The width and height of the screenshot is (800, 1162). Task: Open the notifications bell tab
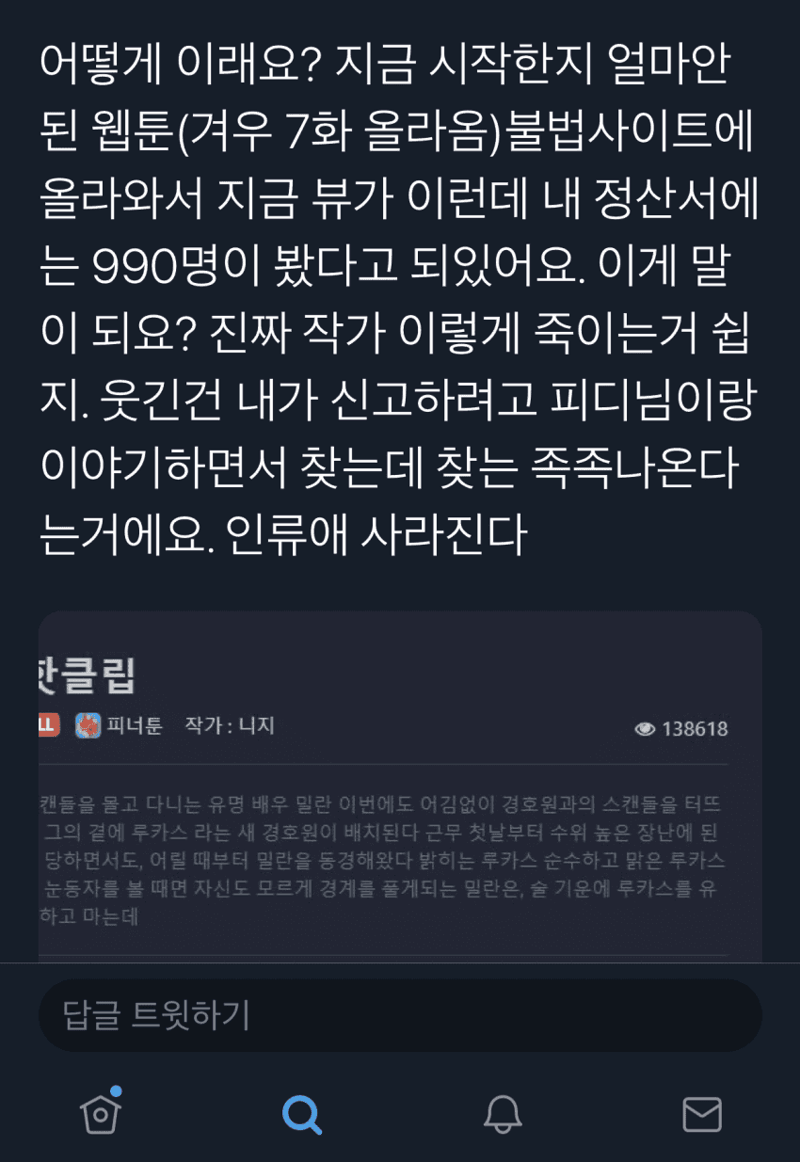pyautogui.click(x=502, y=1113)
